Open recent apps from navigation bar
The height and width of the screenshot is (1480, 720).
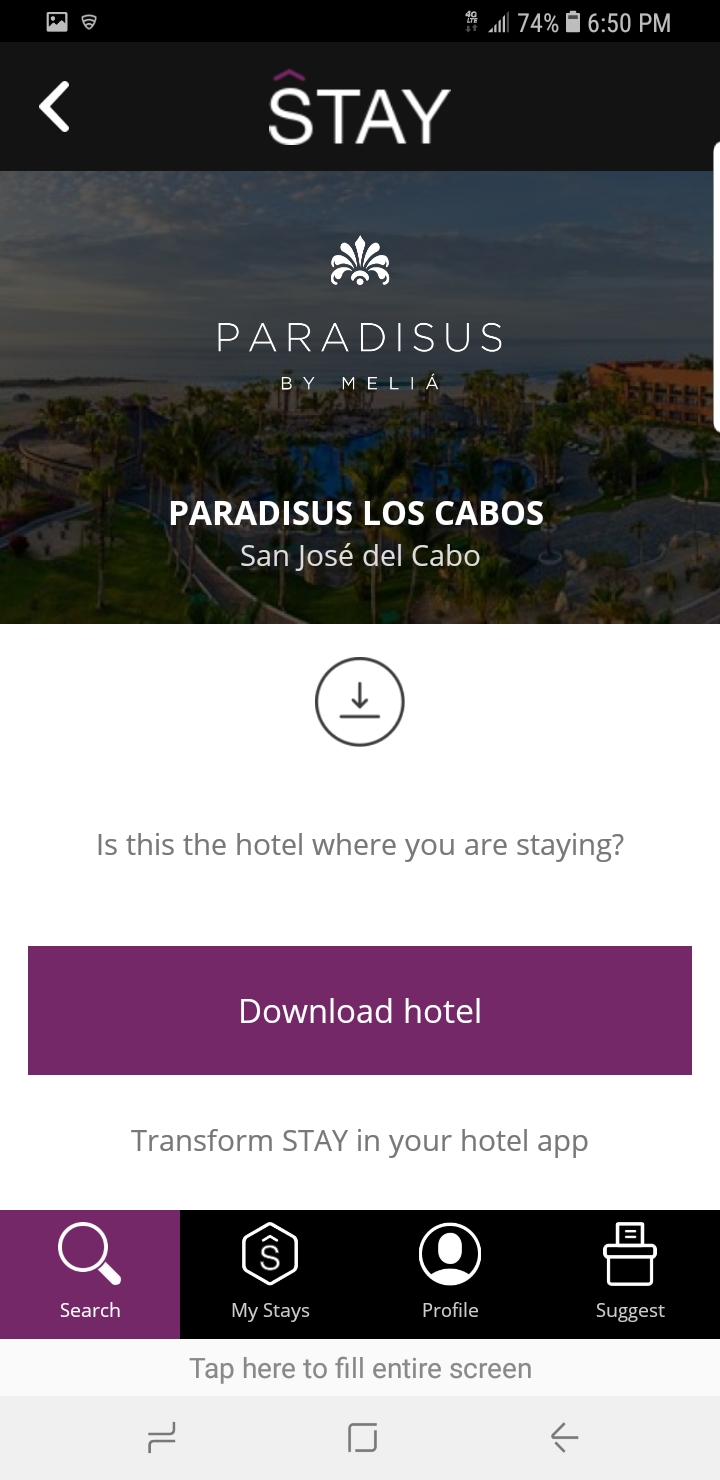(161, 1438)
